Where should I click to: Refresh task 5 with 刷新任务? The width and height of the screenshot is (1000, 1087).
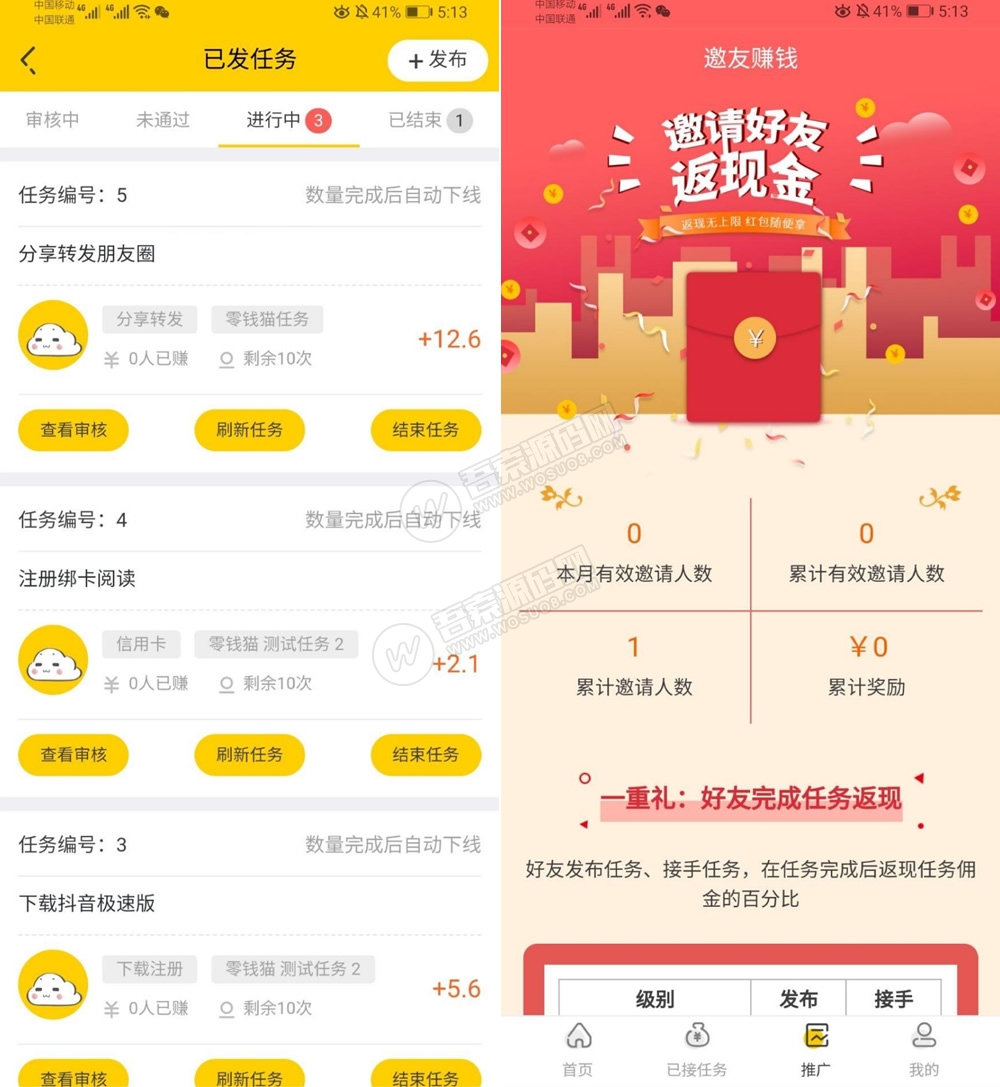click(x=249, y=430)
